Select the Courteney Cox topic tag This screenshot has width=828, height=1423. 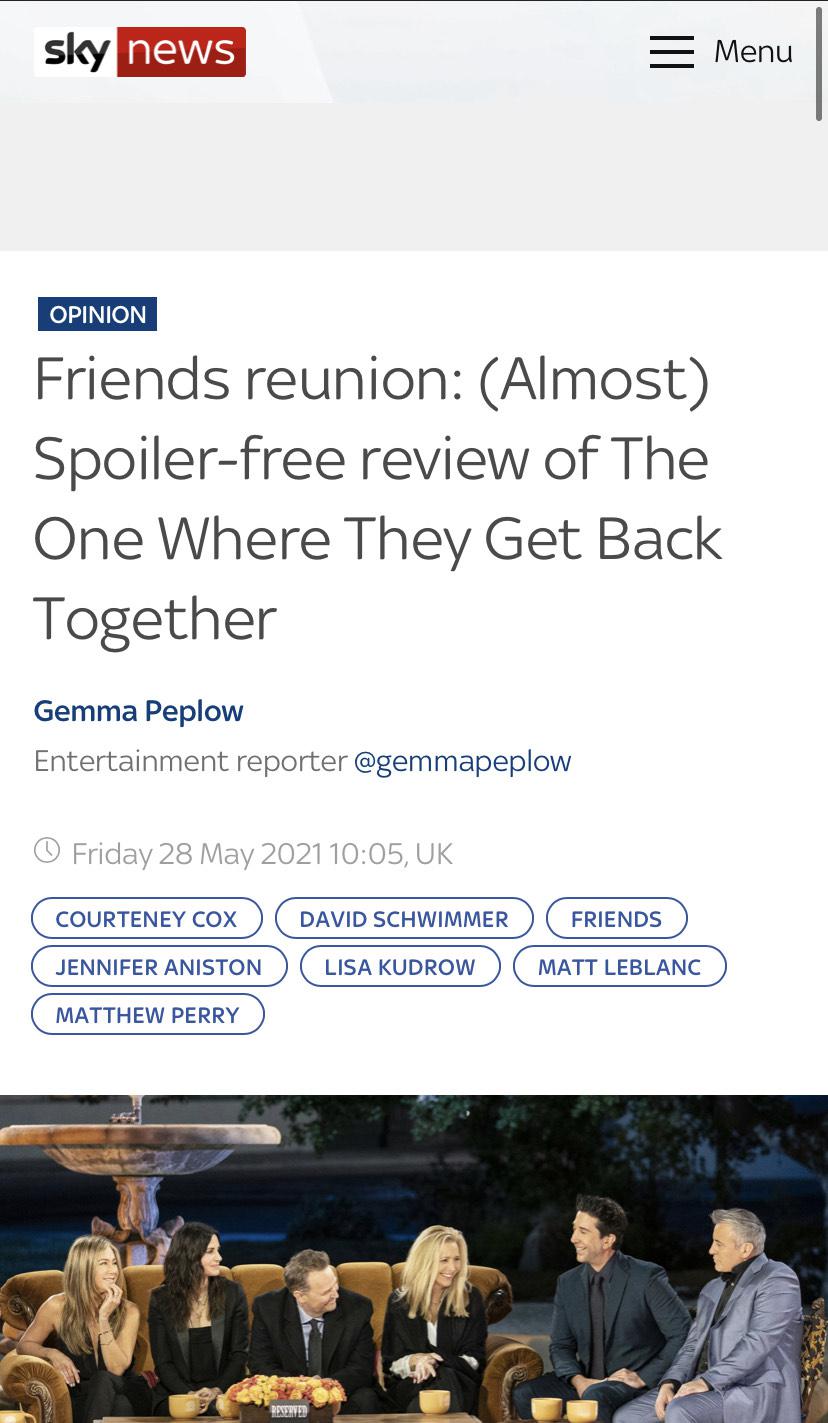146,919
